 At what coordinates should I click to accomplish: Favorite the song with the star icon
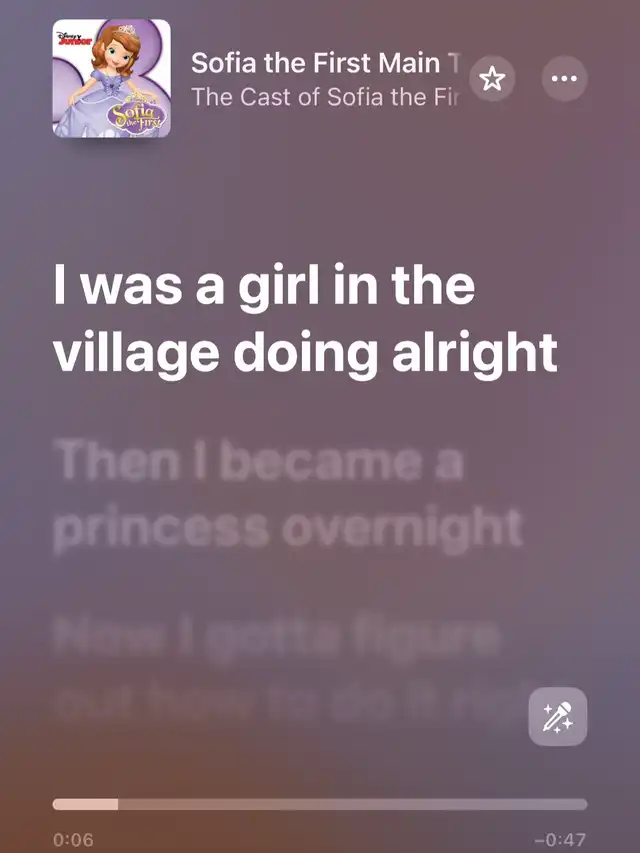pyautogui.click(x=491, y=79)
